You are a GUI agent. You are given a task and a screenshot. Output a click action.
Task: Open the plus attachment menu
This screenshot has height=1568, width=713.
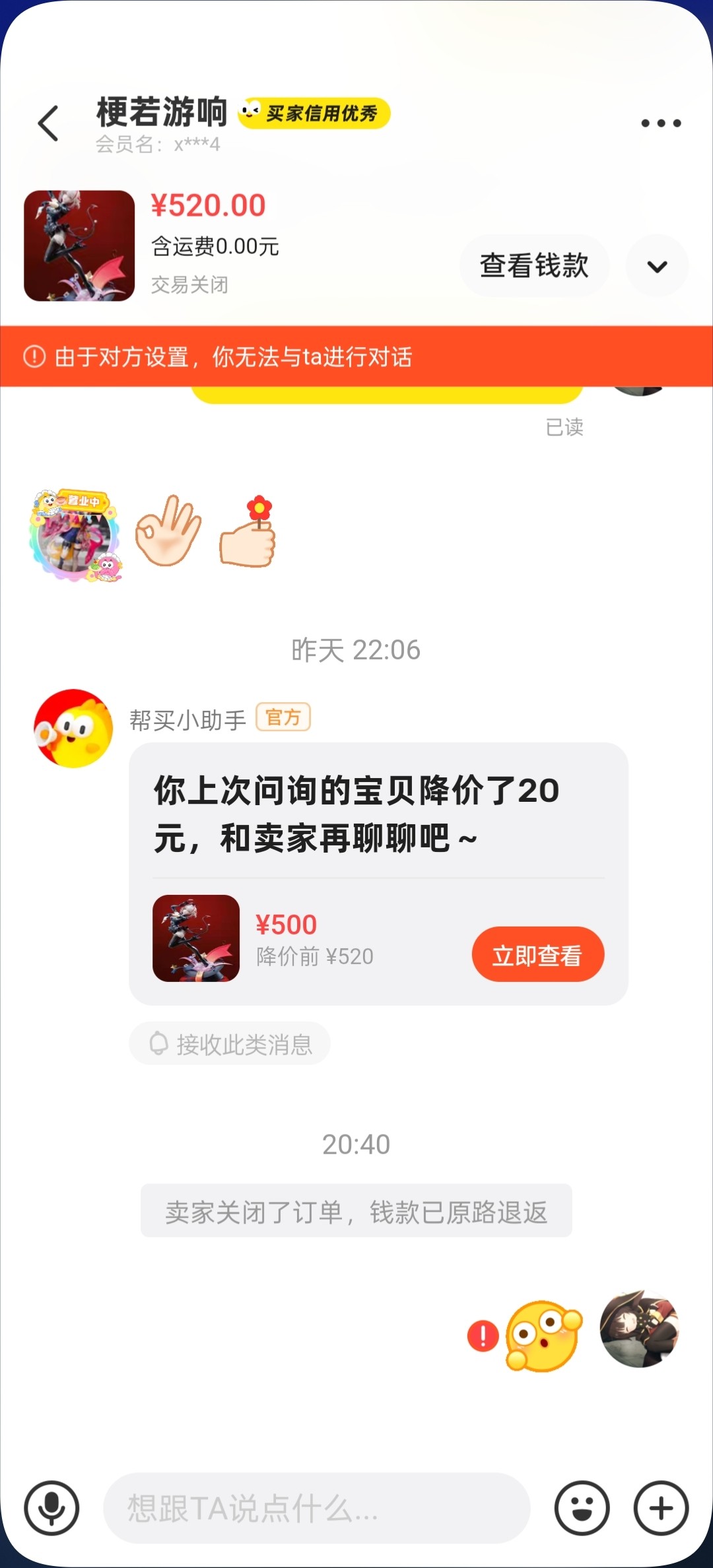661,1509
